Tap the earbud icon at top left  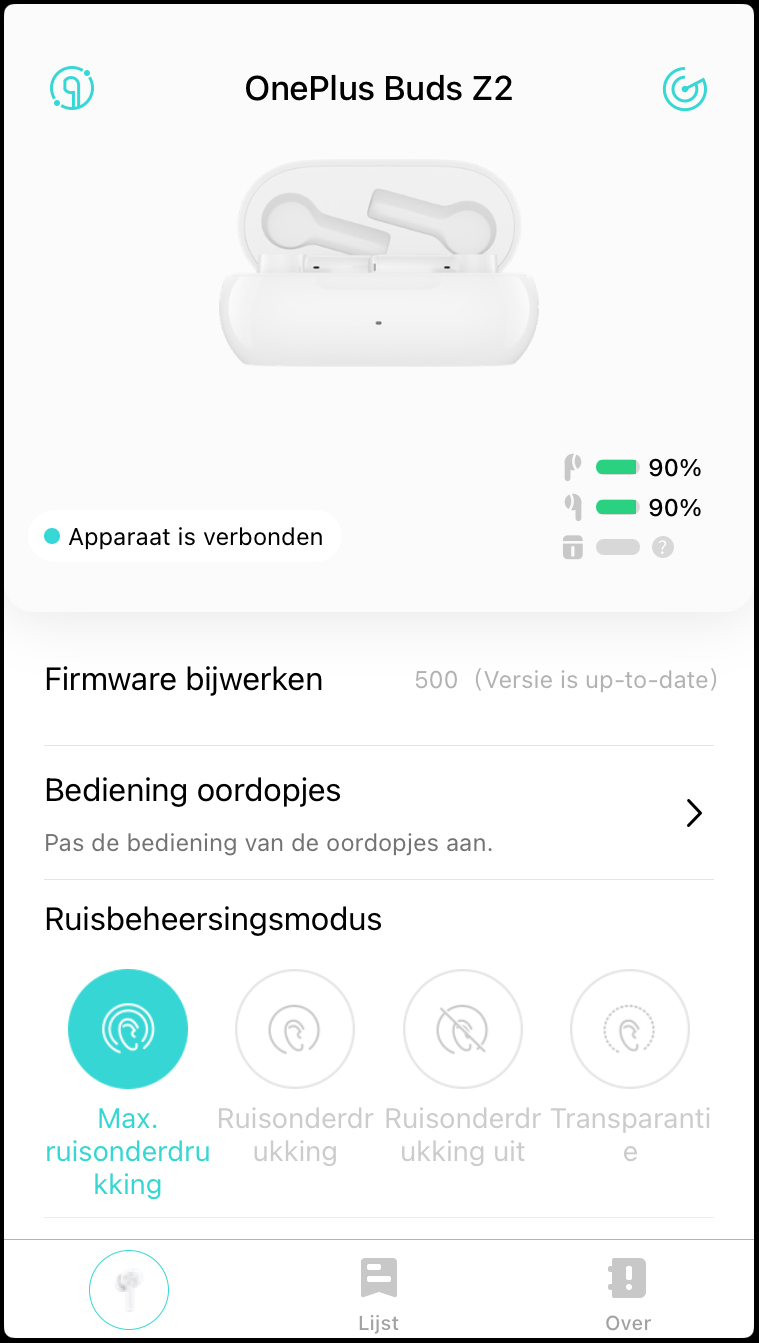point(72,88)
